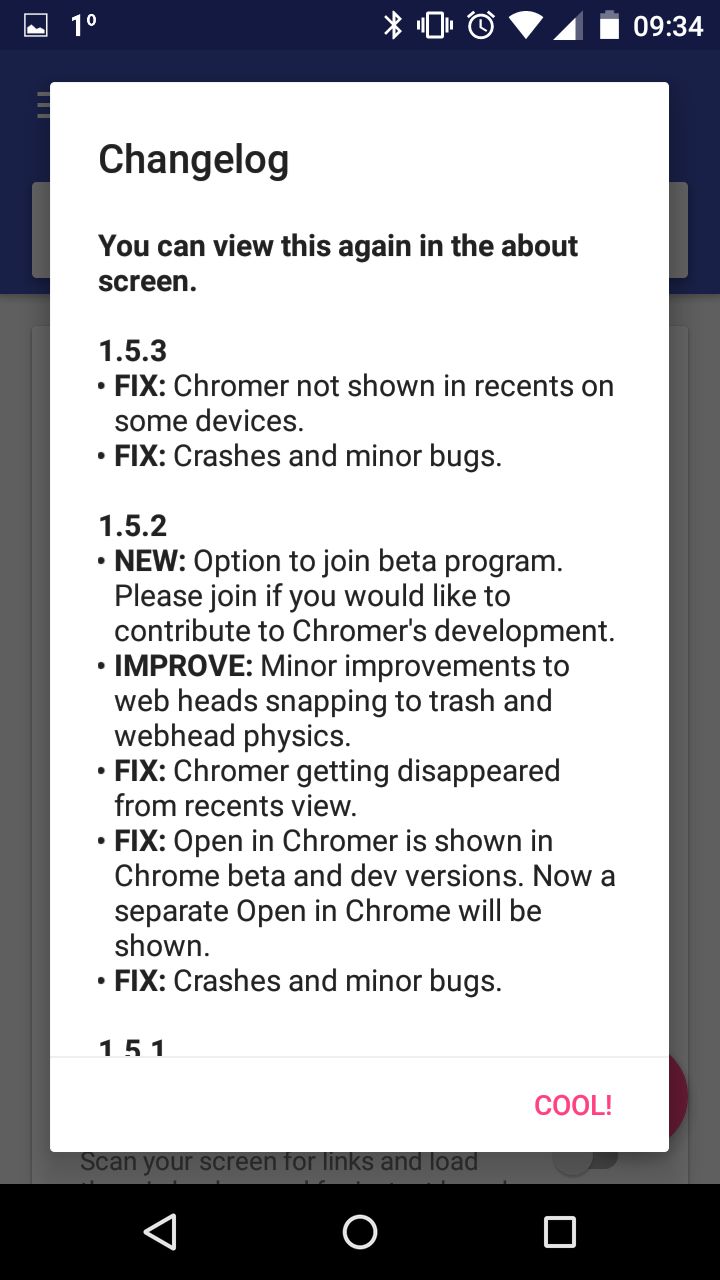Go to the home screen
This screenshot has height=1280, width=720.
coord(360,1232)
